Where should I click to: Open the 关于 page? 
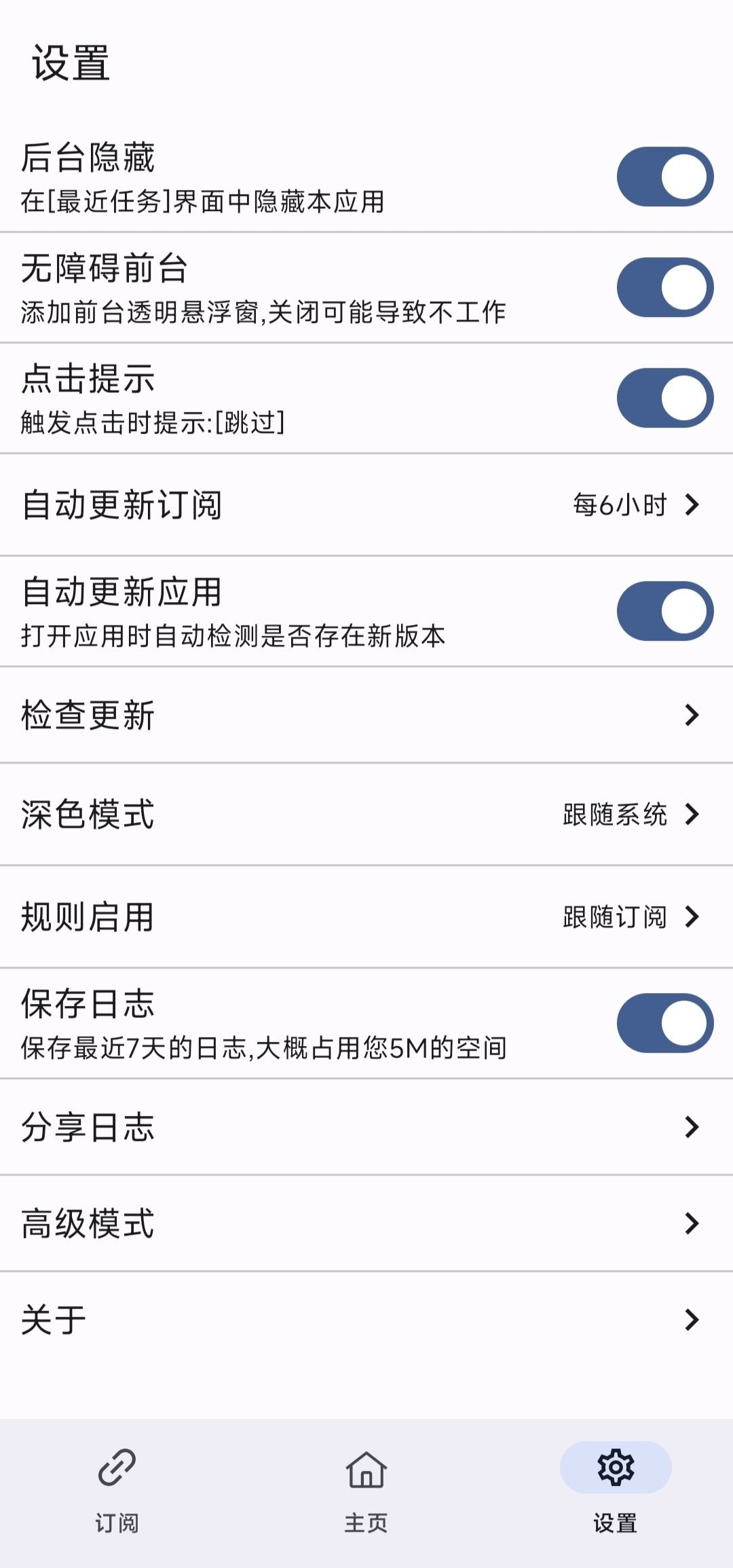click(x=366, y=1320)
